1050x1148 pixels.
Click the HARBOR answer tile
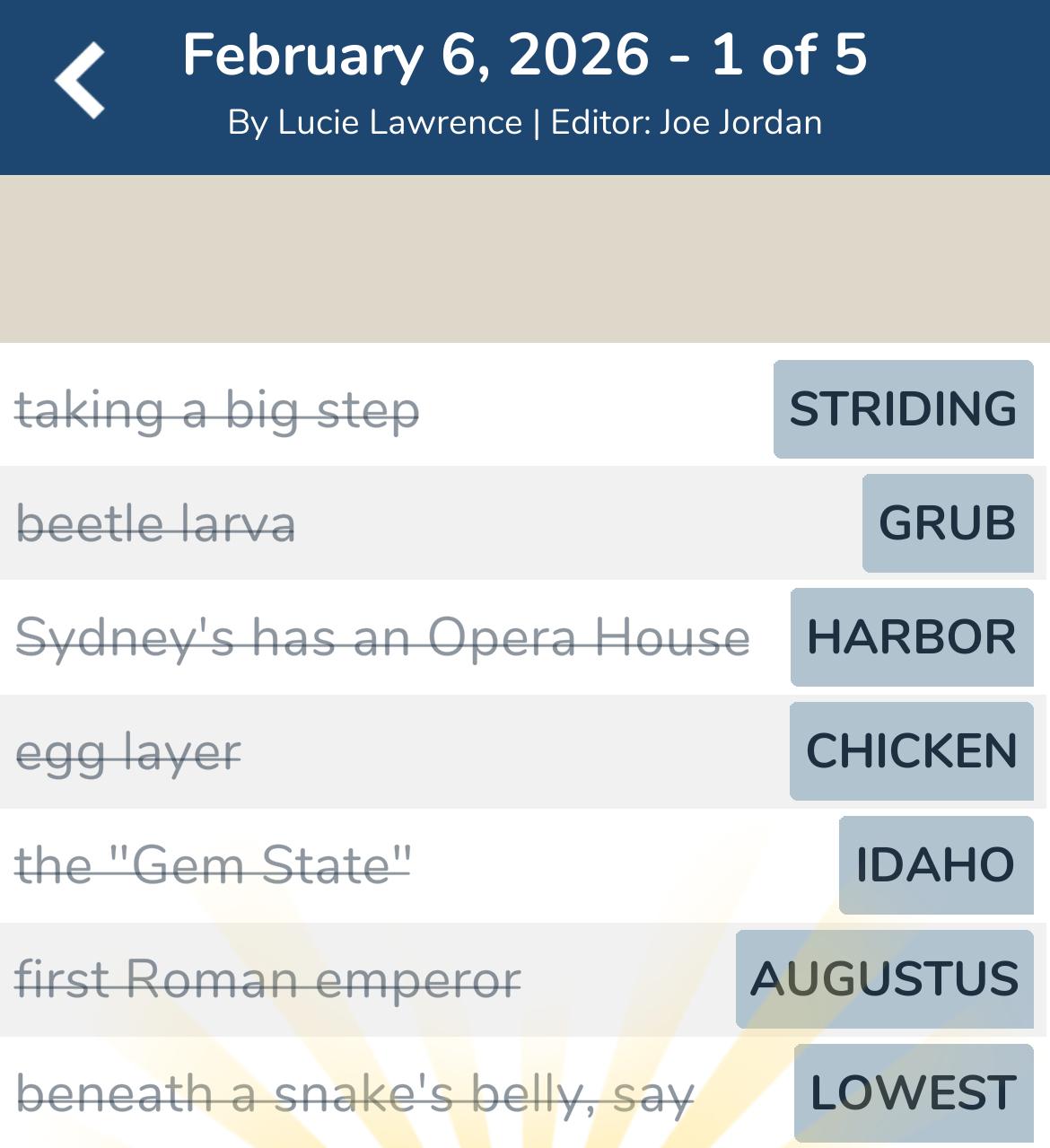(911, 636)
